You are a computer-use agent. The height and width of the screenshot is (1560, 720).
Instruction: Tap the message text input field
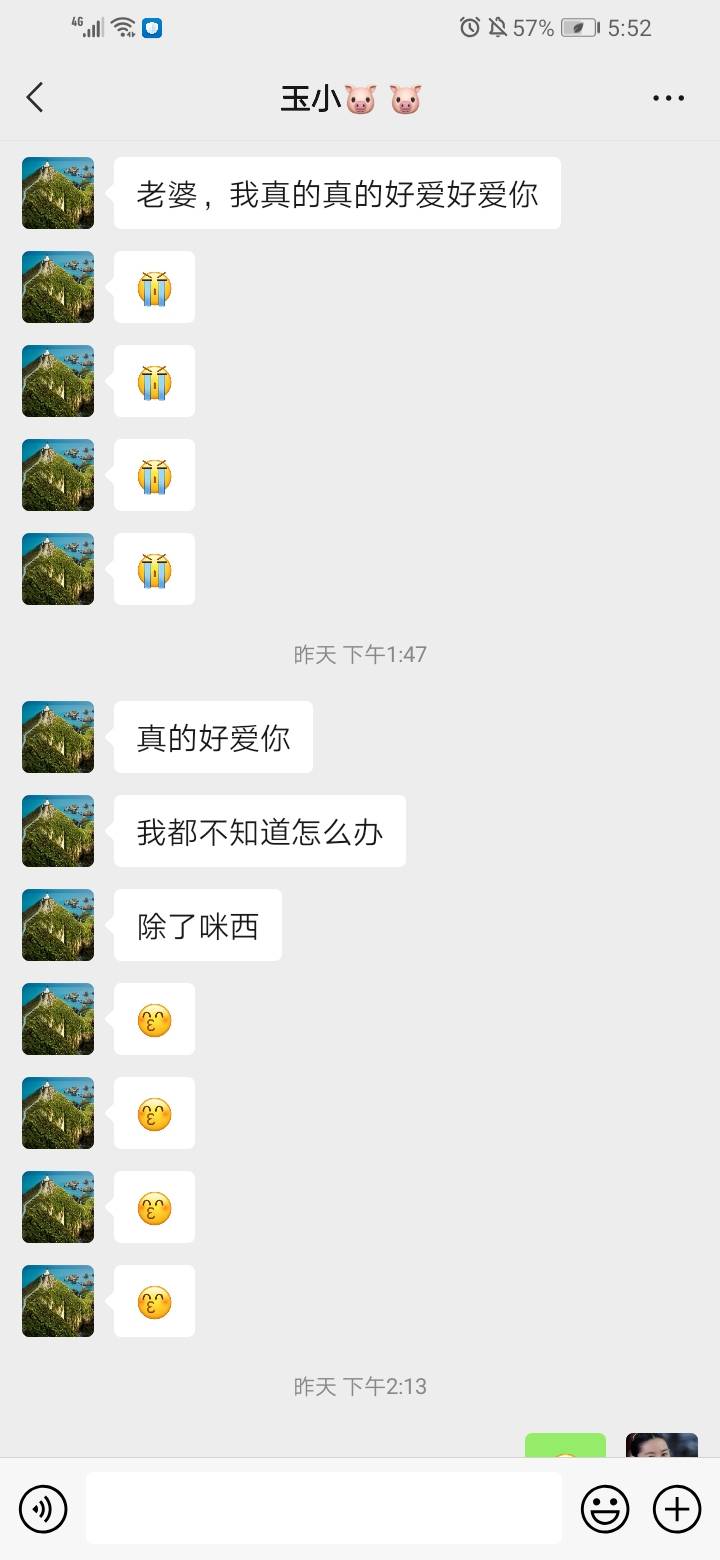324,1508
